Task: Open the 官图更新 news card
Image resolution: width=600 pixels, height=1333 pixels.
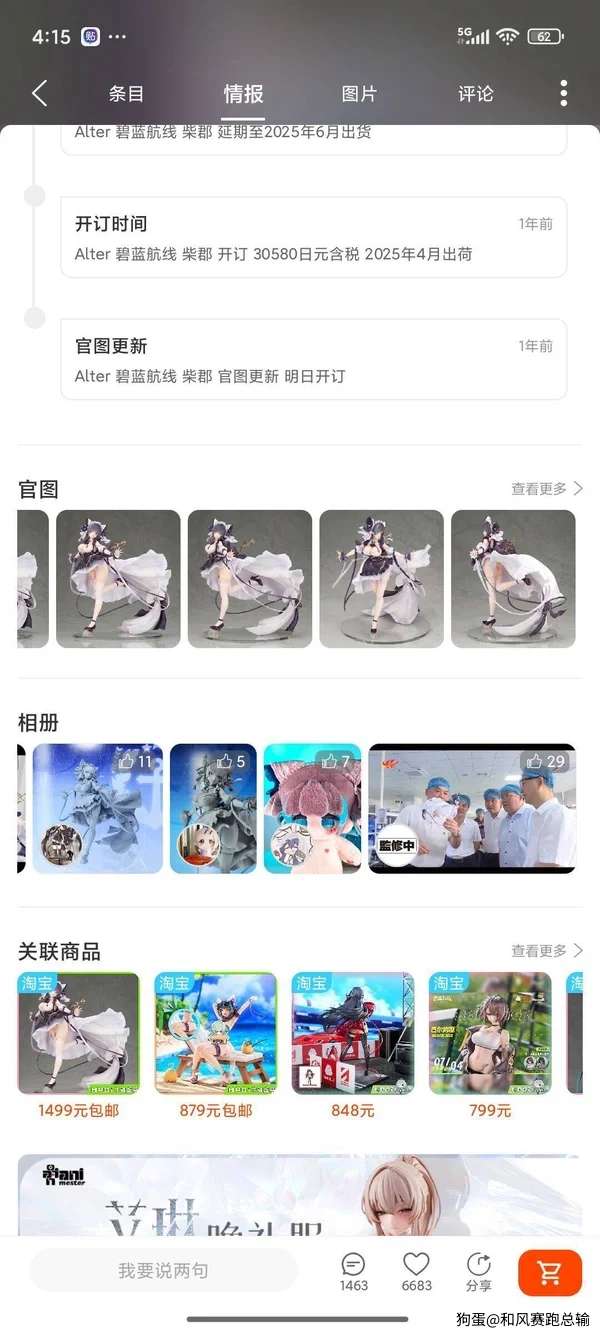Action: point(313,360)
